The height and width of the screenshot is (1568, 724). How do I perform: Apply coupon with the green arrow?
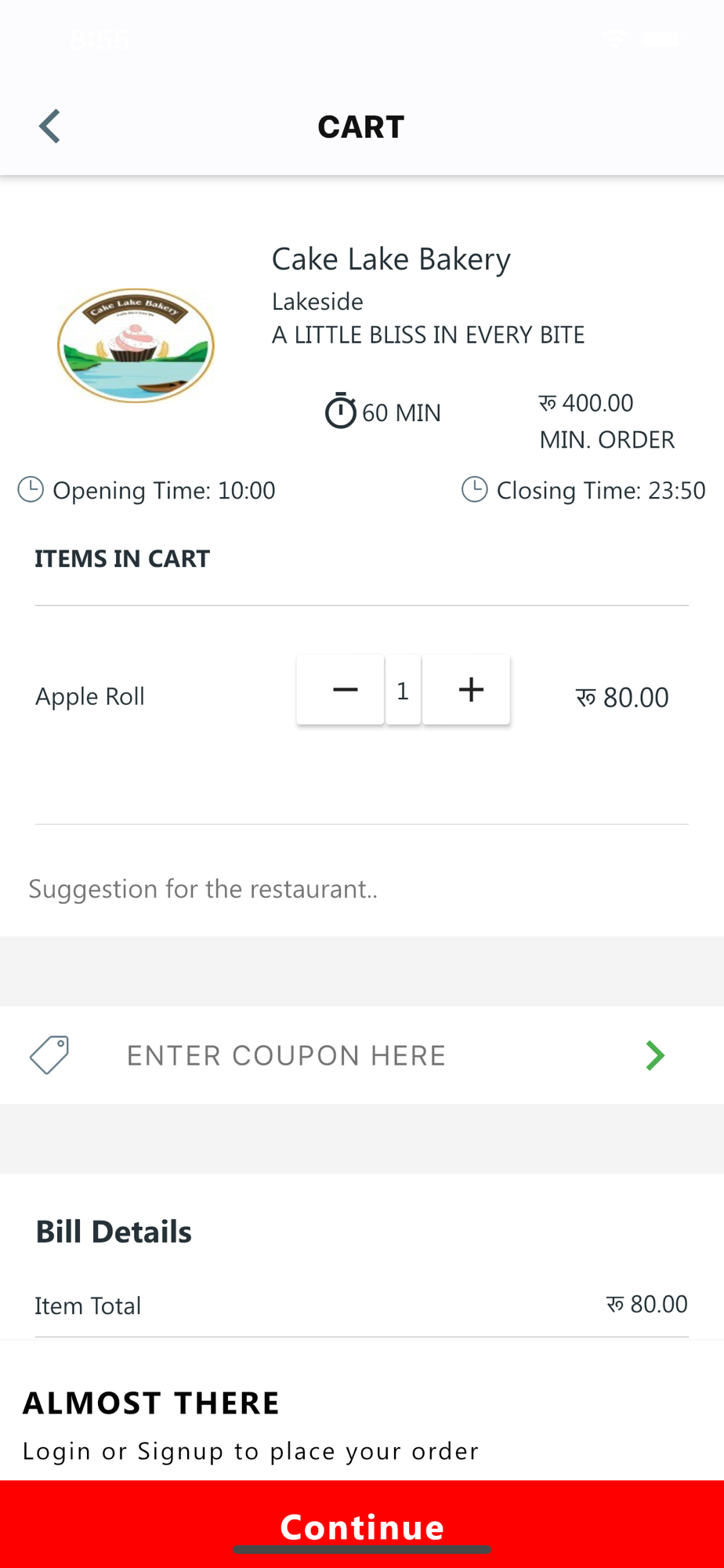[x=655, y=1055]
